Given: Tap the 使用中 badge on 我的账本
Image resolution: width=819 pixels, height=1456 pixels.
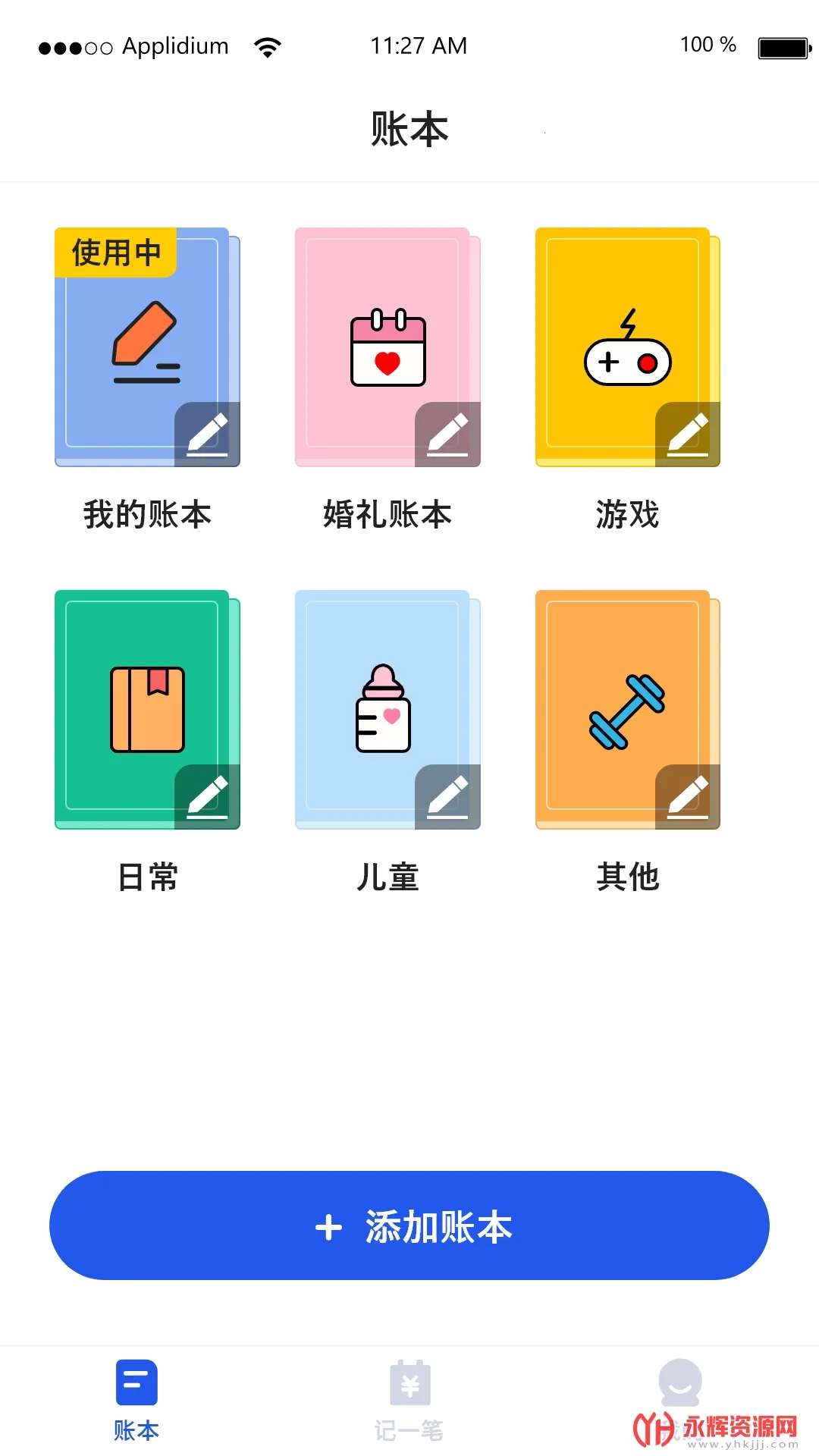Looking at the screenshot, I should click(115, 253).
